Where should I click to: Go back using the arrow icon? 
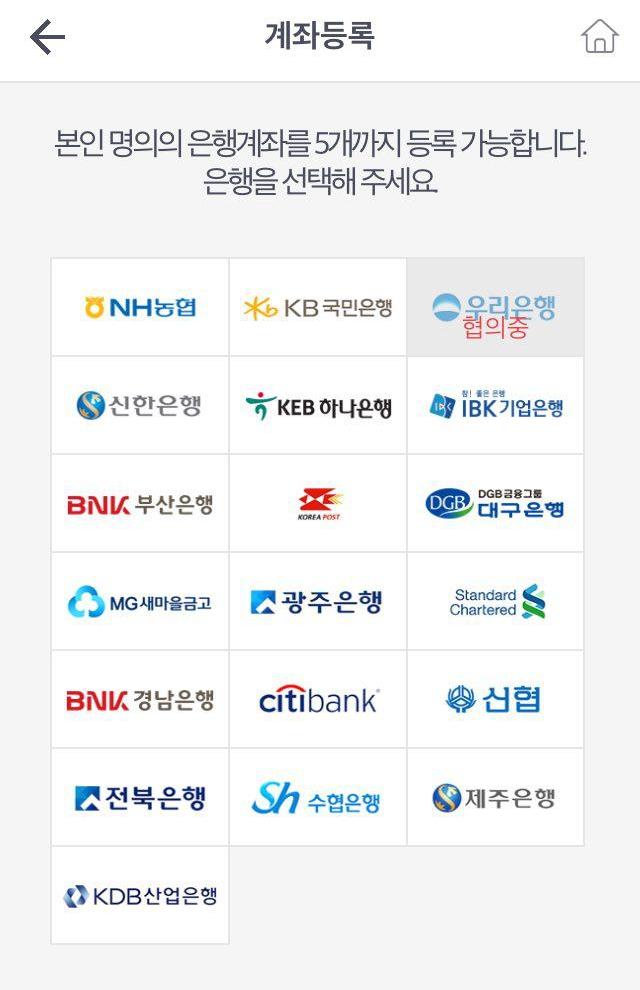coord(47,37)
